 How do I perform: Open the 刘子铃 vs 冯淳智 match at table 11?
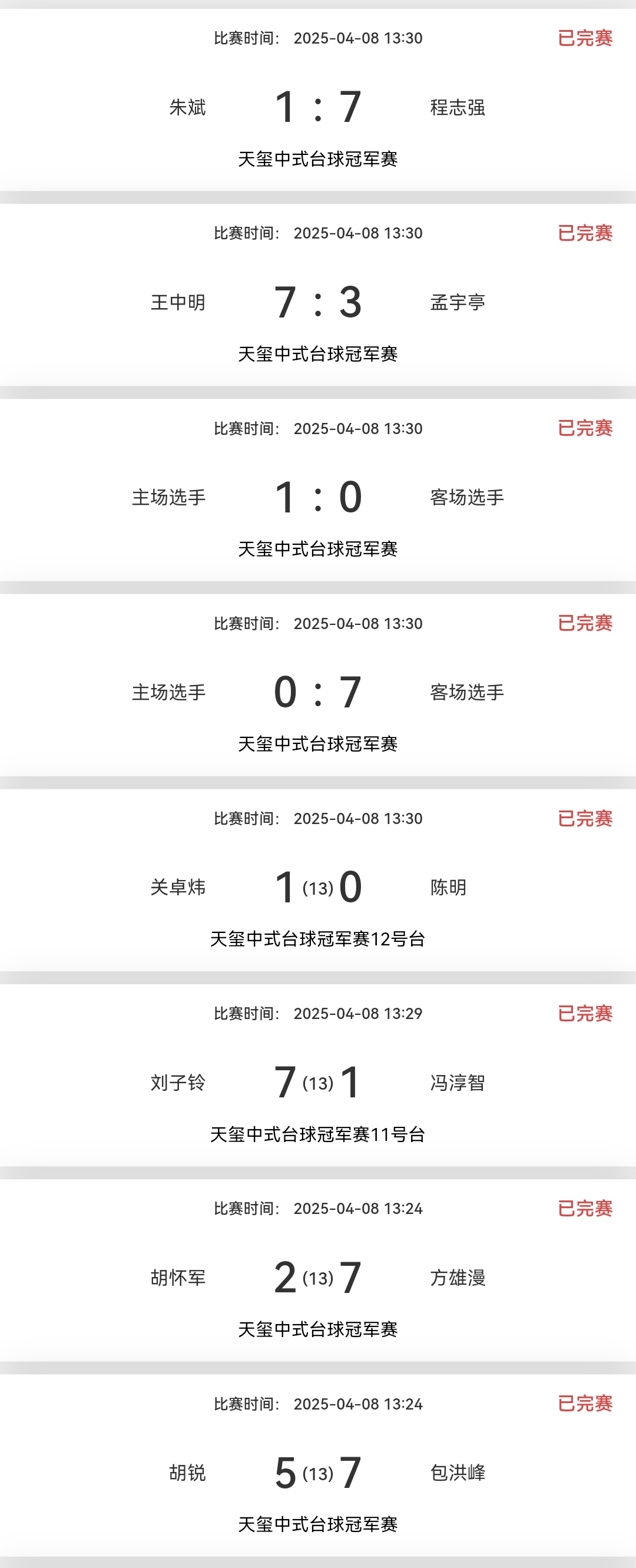[x=317, y=1082]
